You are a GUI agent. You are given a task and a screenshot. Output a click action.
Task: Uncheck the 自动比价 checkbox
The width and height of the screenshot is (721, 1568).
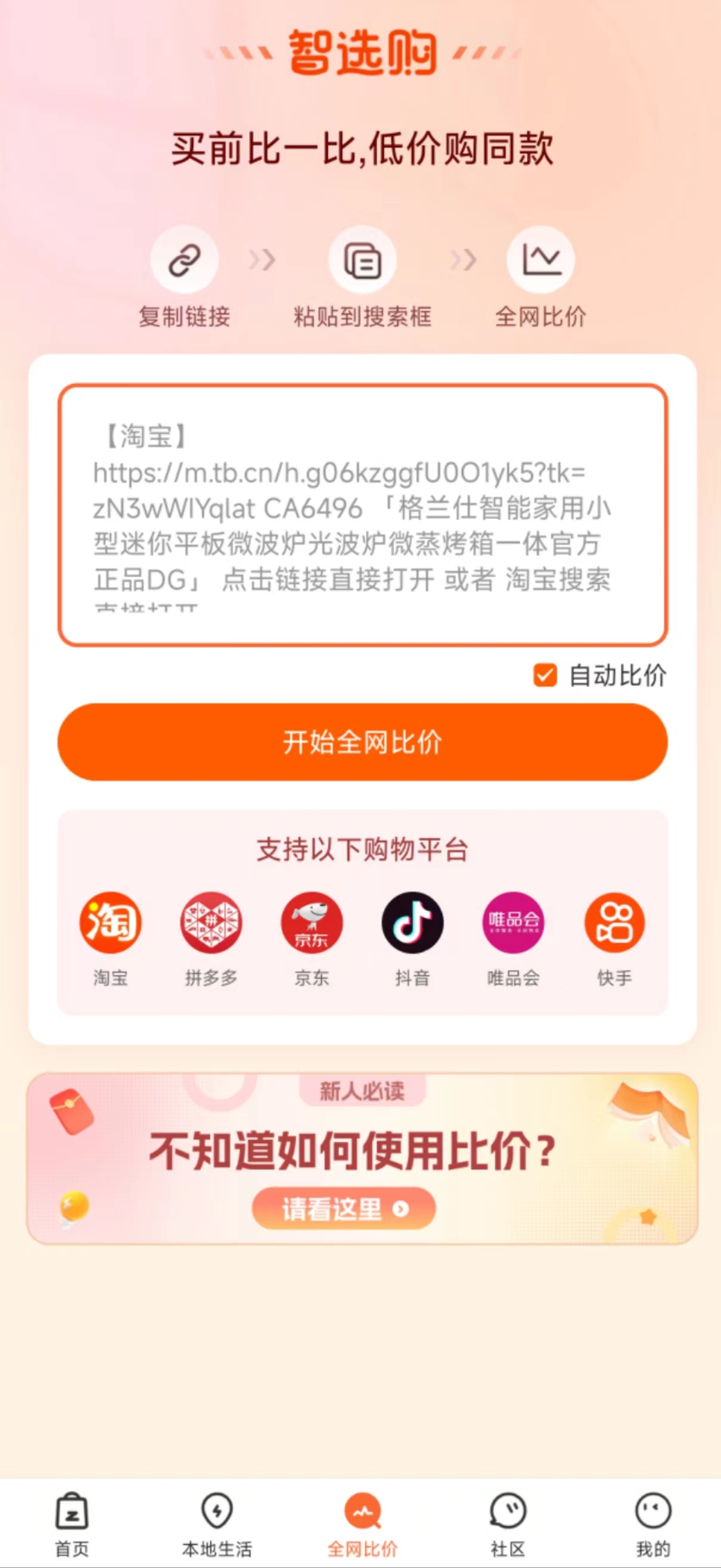click(x=545, y=675)
